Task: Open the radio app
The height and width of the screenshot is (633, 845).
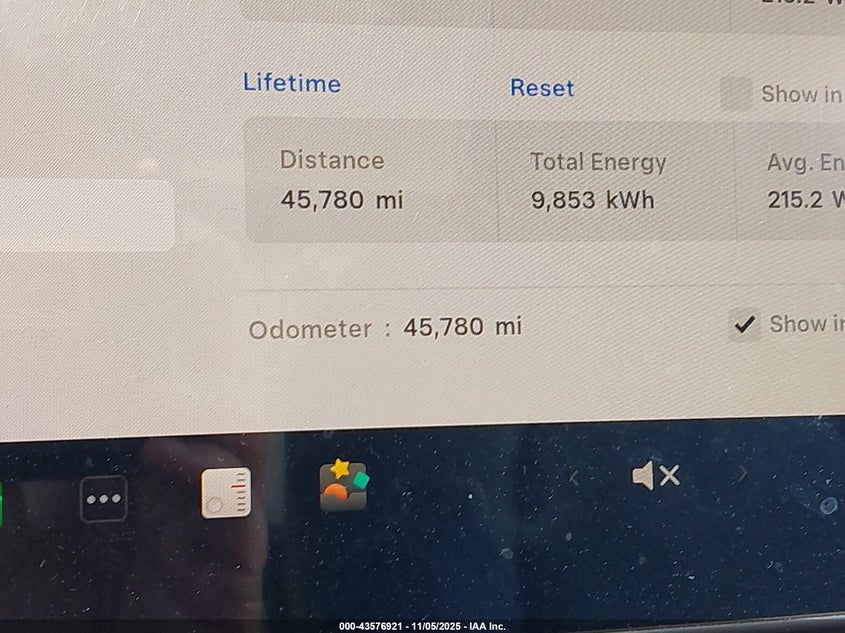Action: [x=226, y=493]
